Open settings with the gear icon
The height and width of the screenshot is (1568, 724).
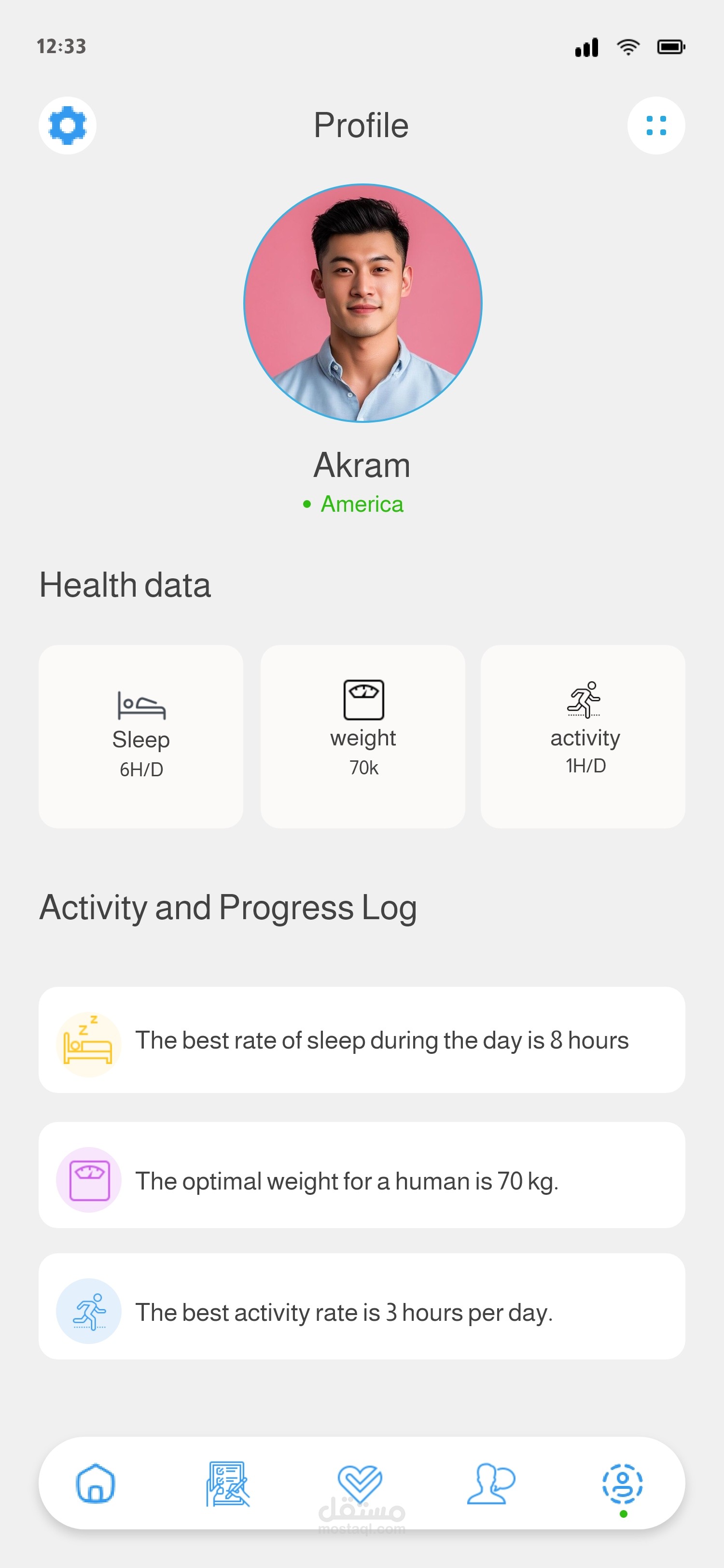click(x=68, y=126)
